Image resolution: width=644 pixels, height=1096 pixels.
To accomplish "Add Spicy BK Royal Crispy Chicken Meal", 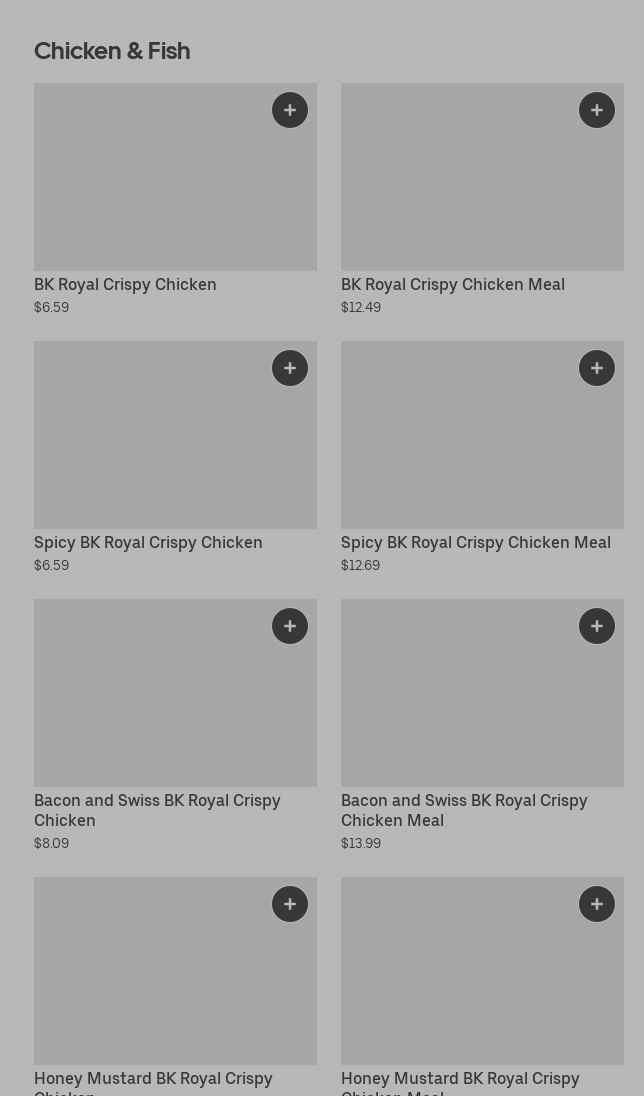I will point(597,368).
